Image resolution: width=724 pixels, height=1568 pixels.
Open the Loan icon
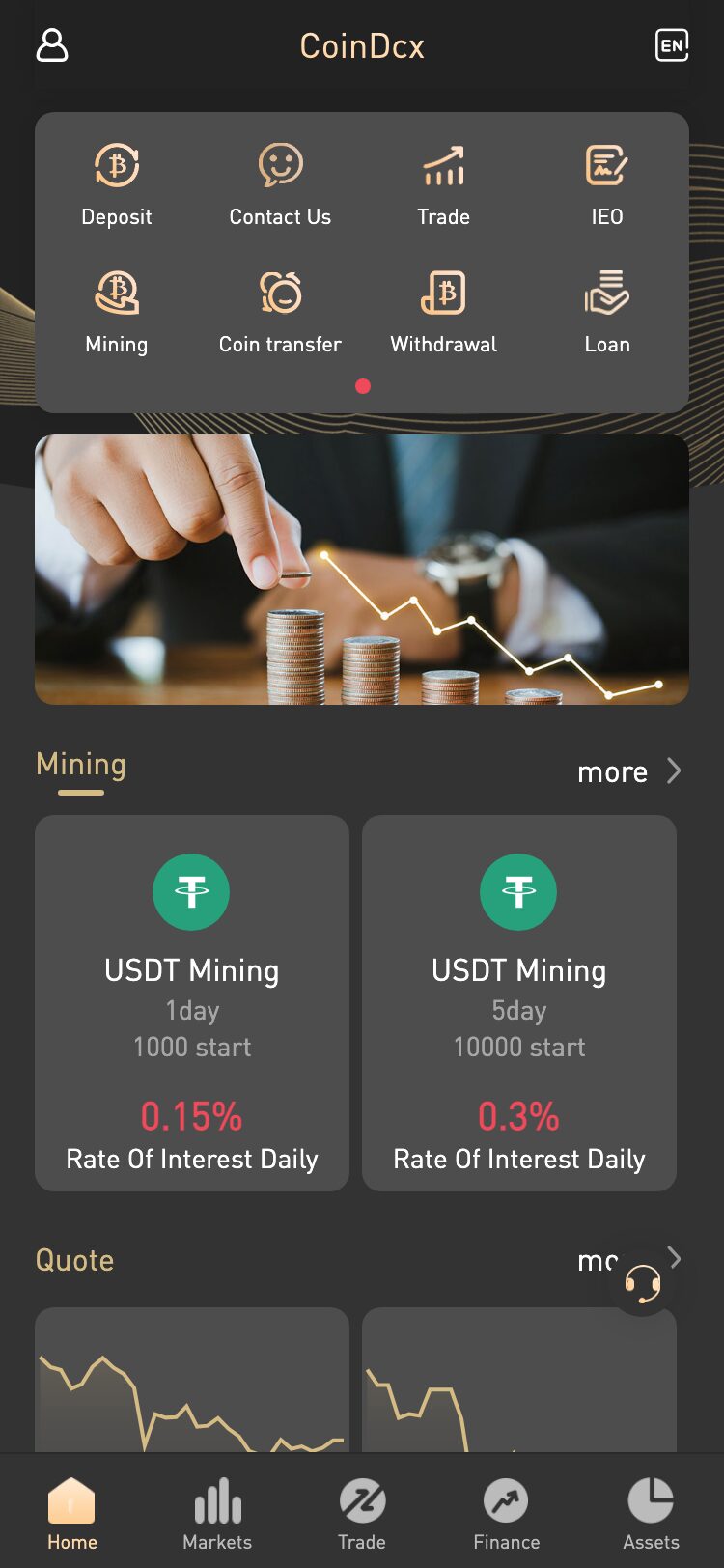click(606, 292)
